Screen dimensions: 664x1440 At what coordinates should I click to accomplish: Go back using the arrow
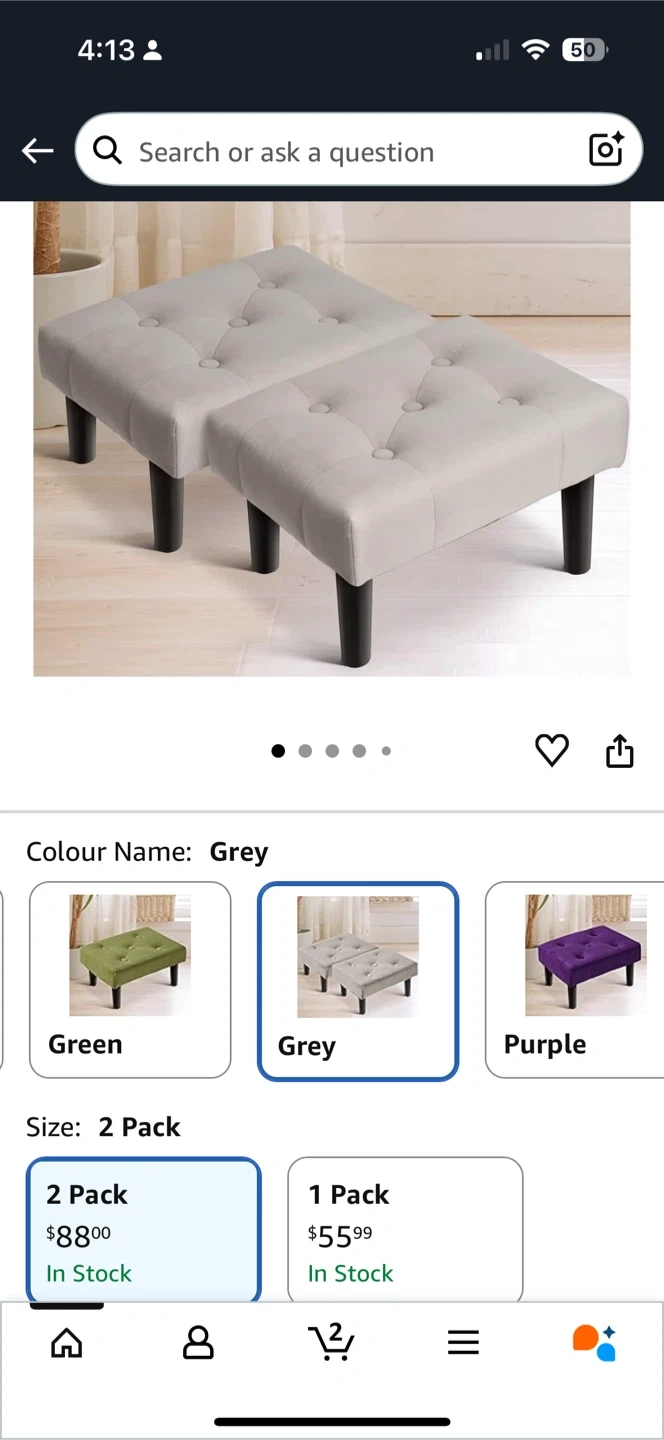tap(37, 151)
